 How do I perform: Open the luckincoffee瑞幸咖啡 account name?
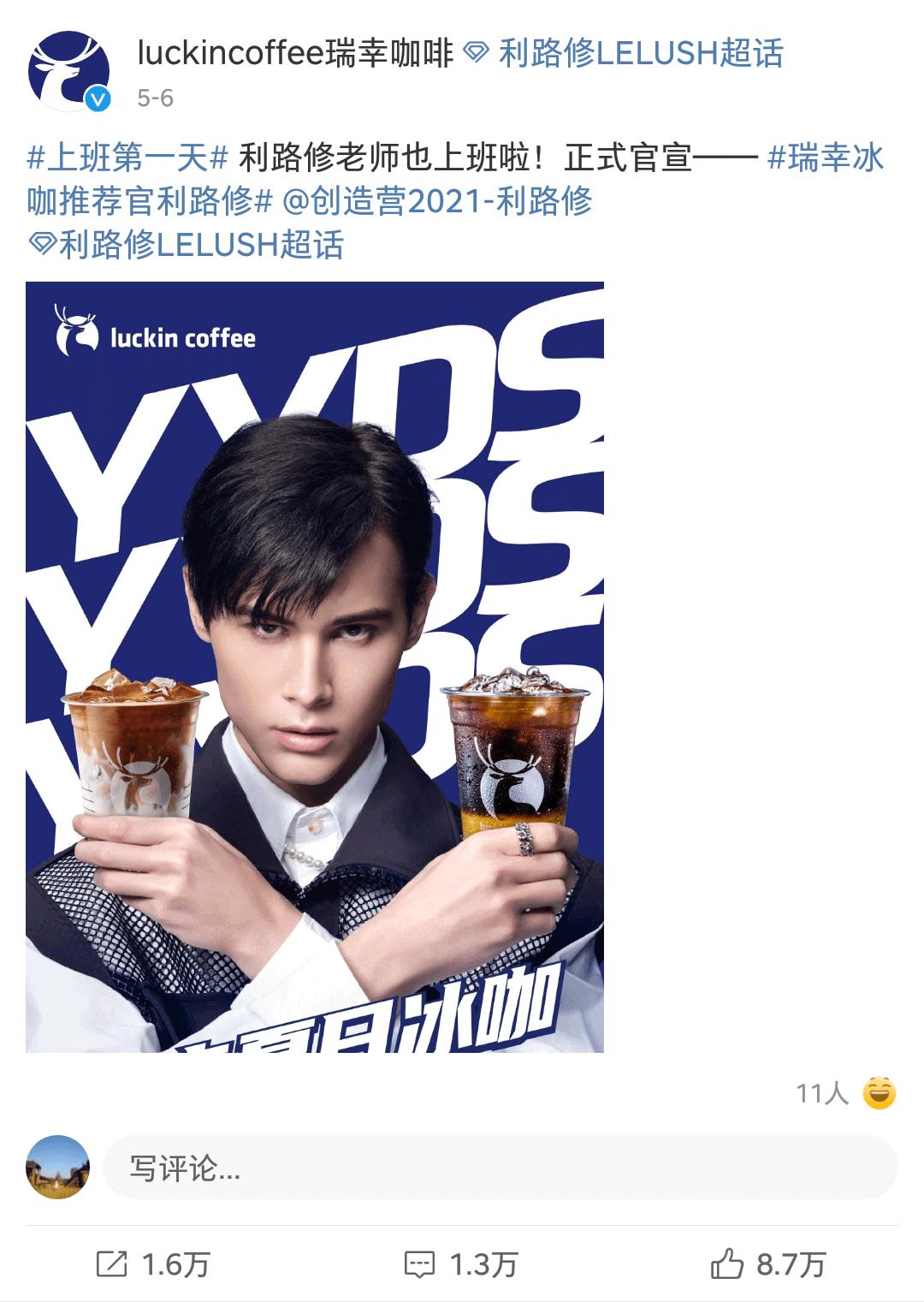295,54
